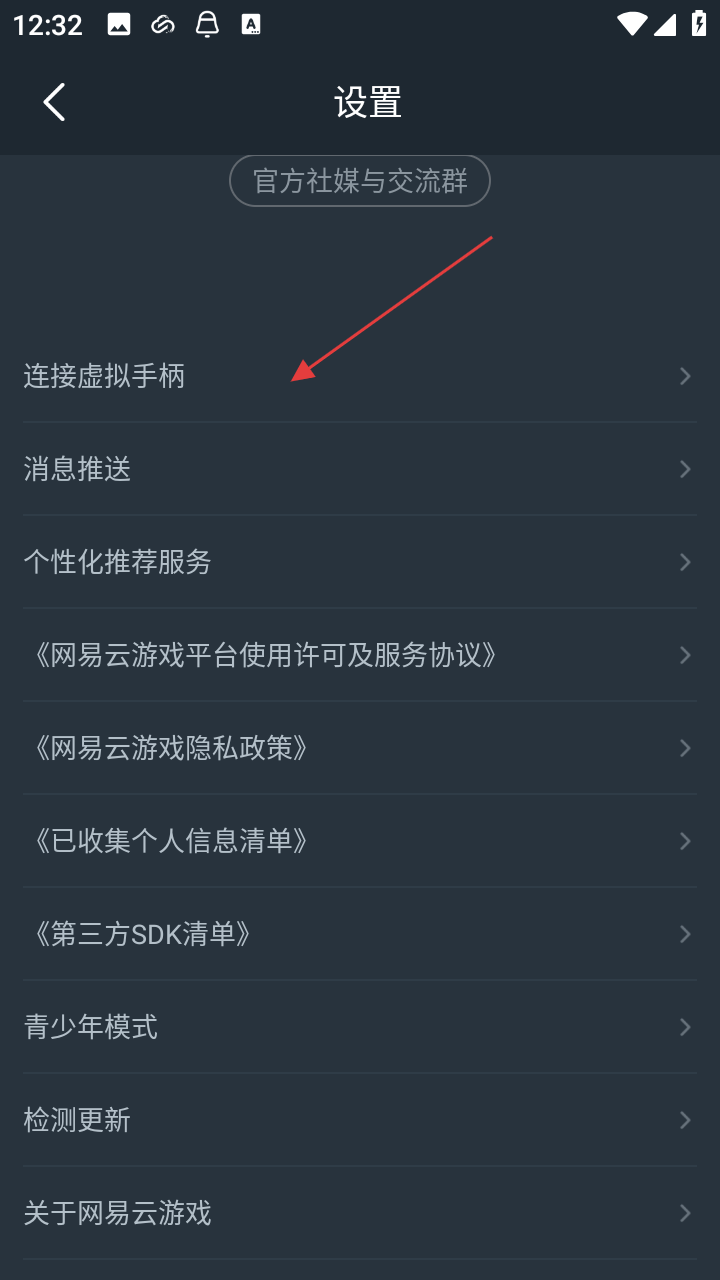
Task: Open 《第三方SDK清单》
Action: [x=360, y=934]
